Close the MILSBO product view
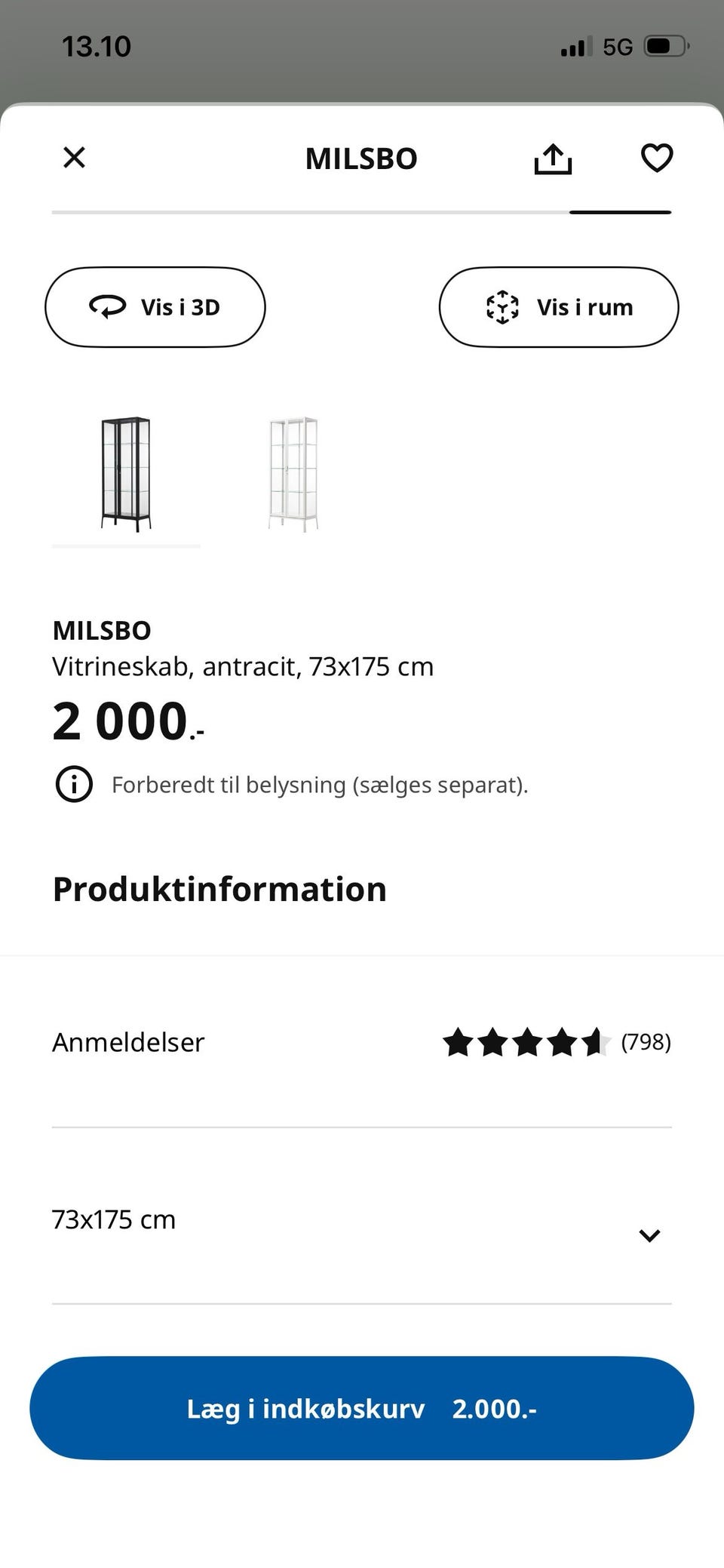The width and height of the screenshot is (724, 1568). coord(73,158)
